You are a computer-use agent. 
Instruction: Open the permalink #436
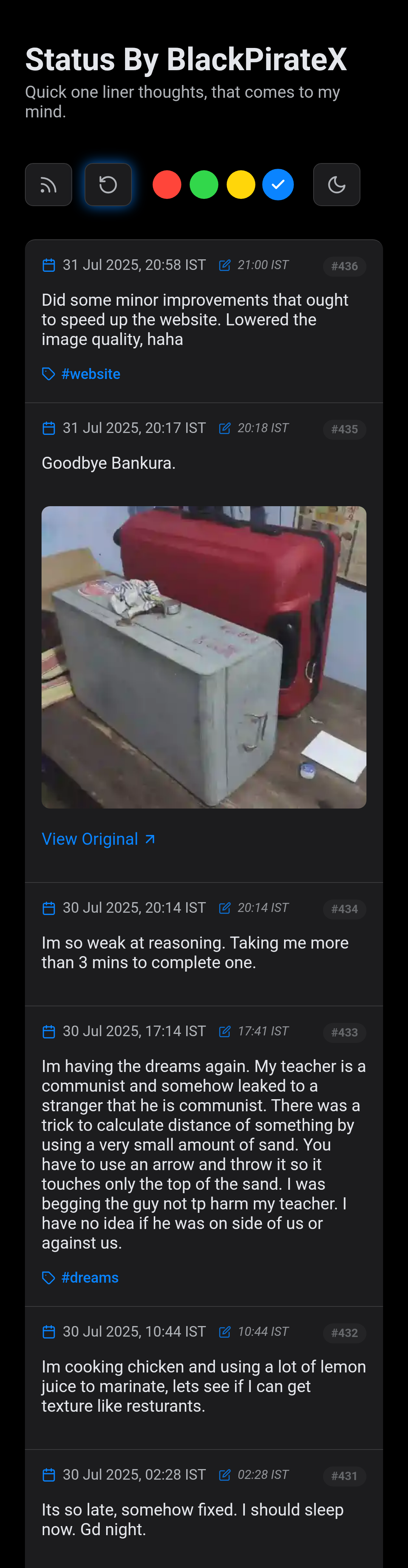[x=344, y=266]
